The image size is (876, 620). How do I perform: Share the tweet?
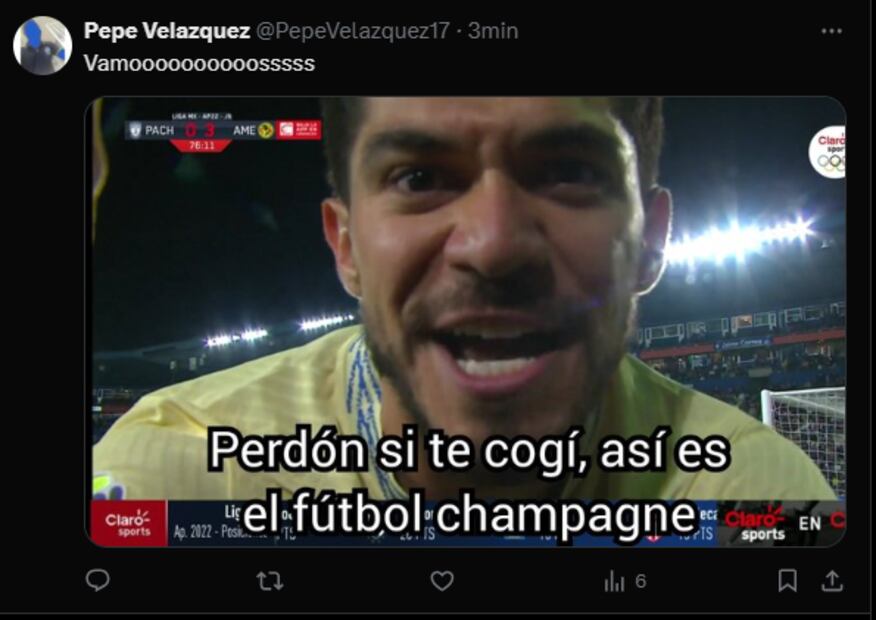tap(831, 580)
